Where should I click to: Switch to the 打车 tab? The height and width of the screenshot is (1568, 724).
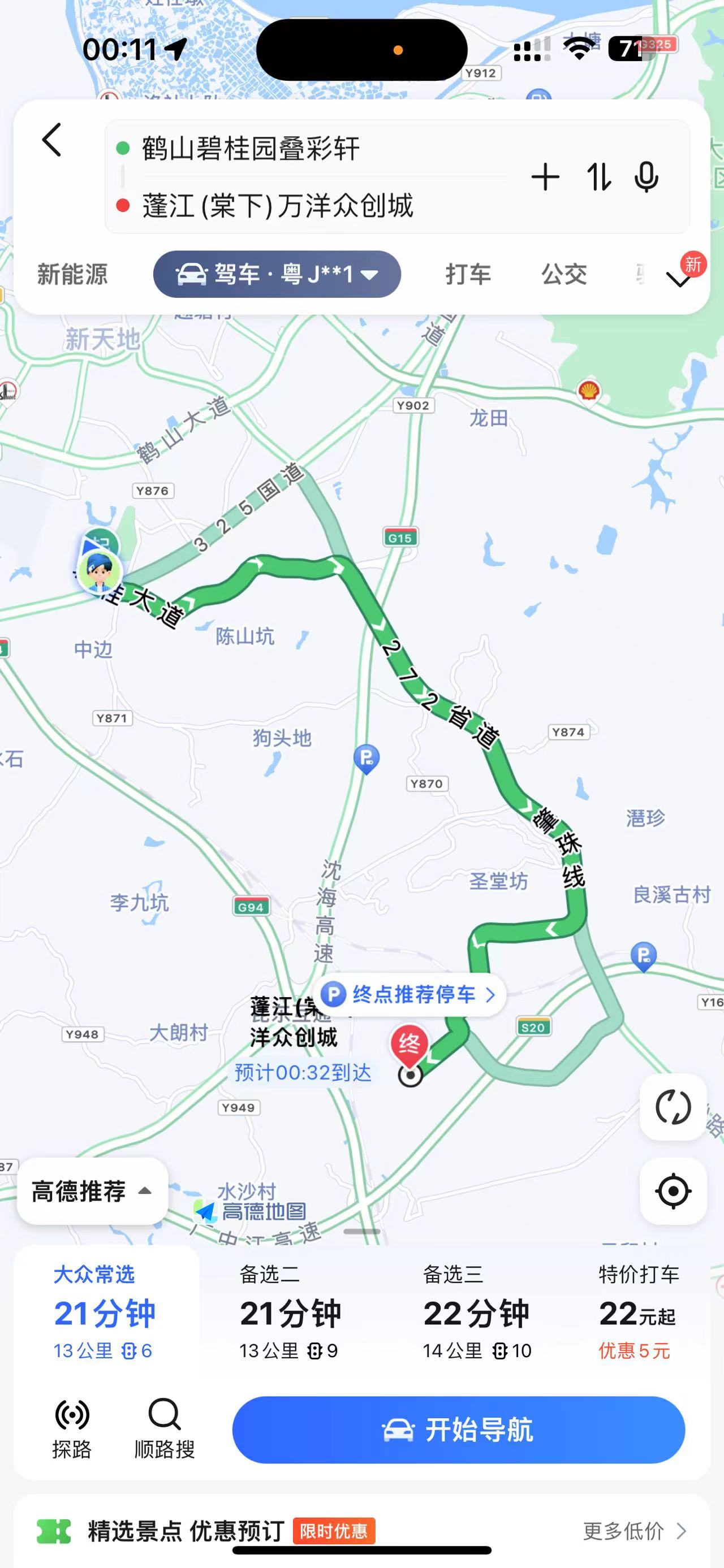[468, 275]
